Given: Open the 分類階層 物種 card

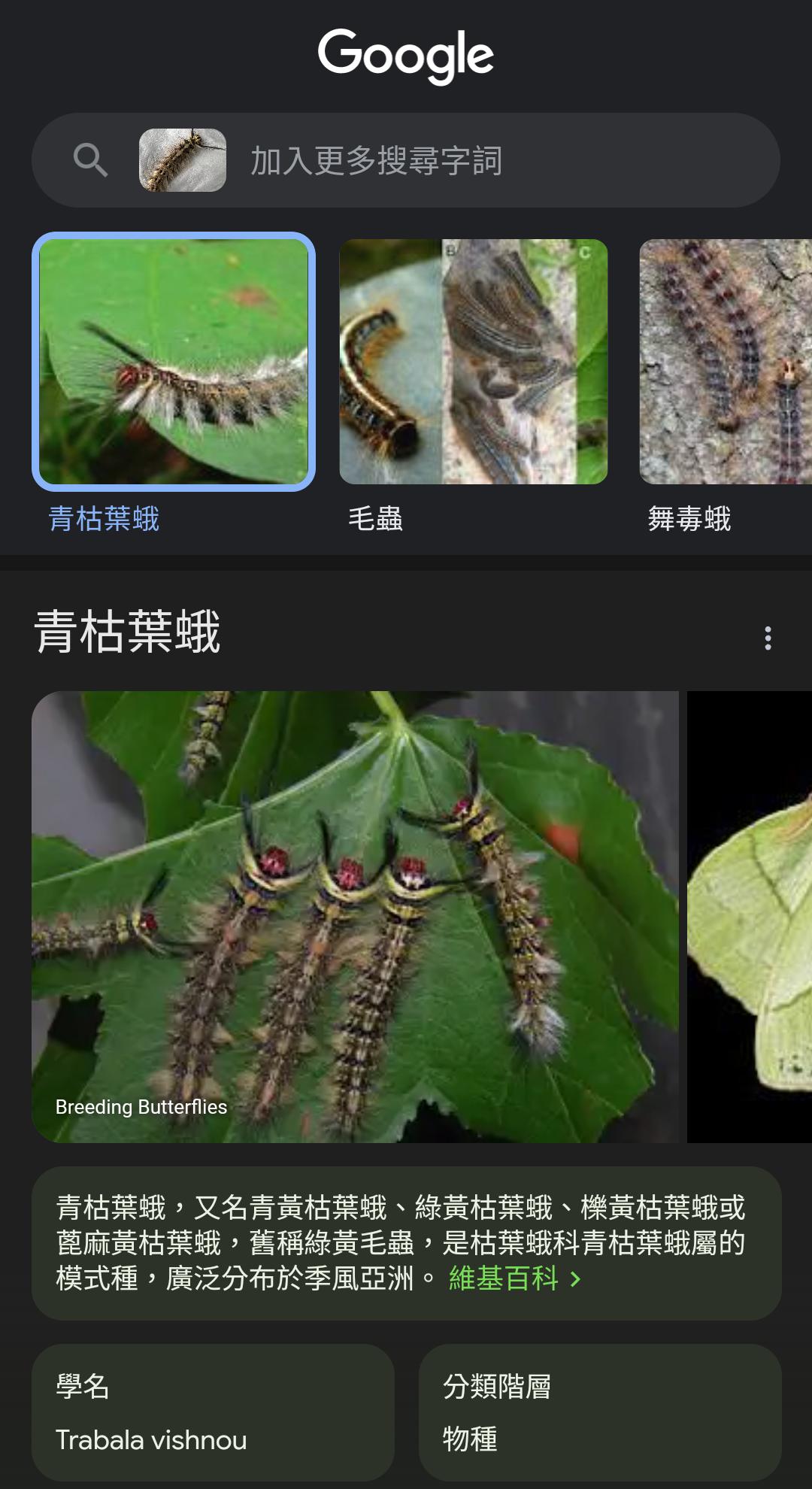Looking at the screenshot, I should [x=599, y=1412].
